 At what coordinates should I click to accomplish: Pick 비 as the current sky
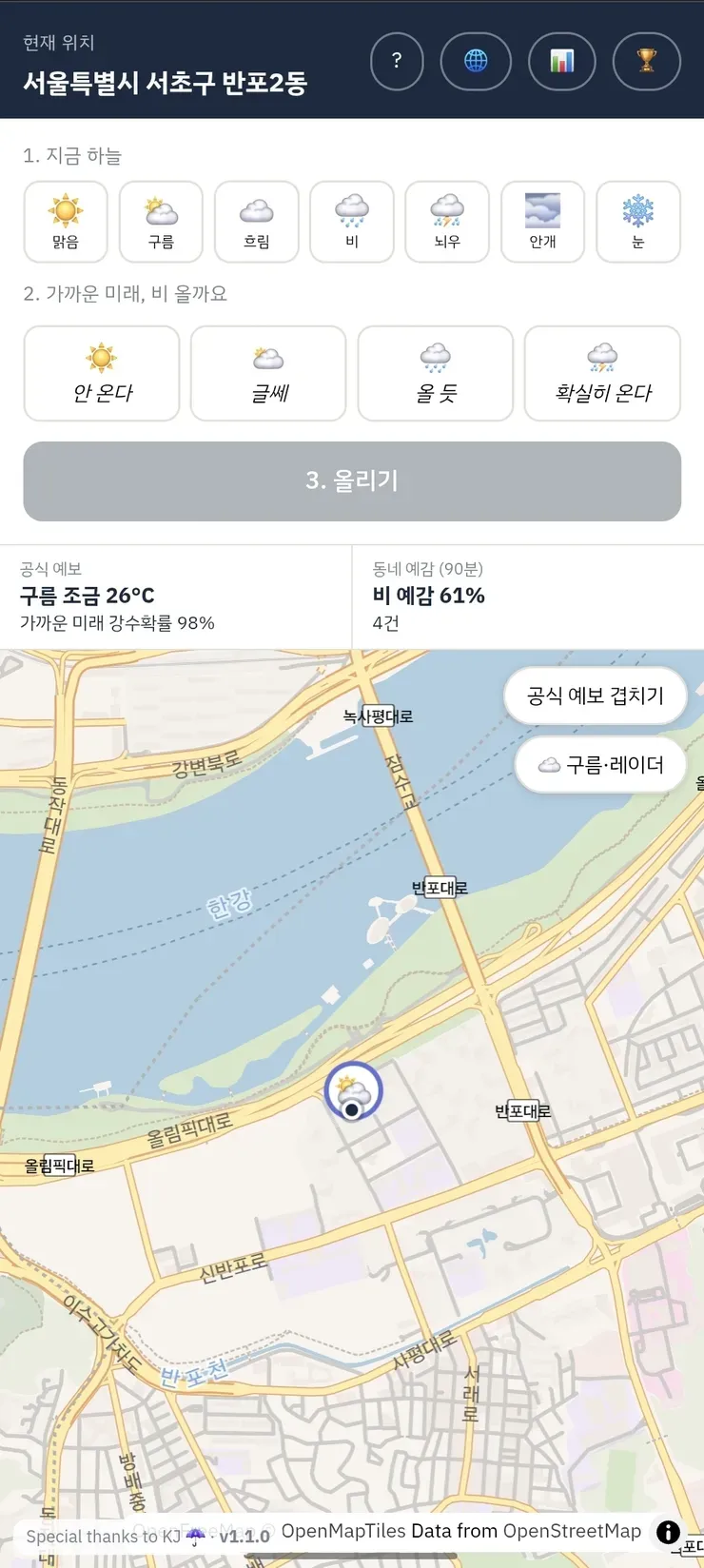[x=352, y=222]
